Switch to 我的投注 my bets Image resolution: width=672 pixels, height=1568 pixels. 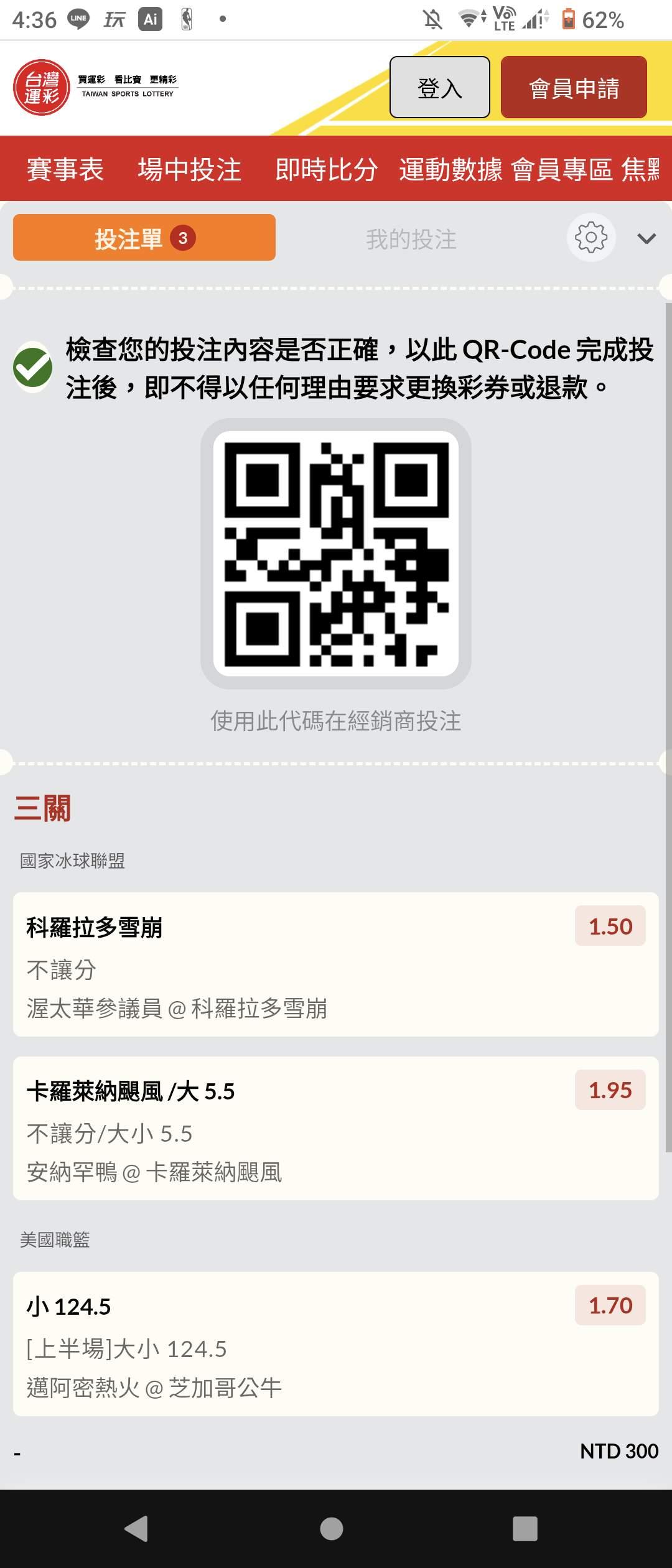click(411, 239)
